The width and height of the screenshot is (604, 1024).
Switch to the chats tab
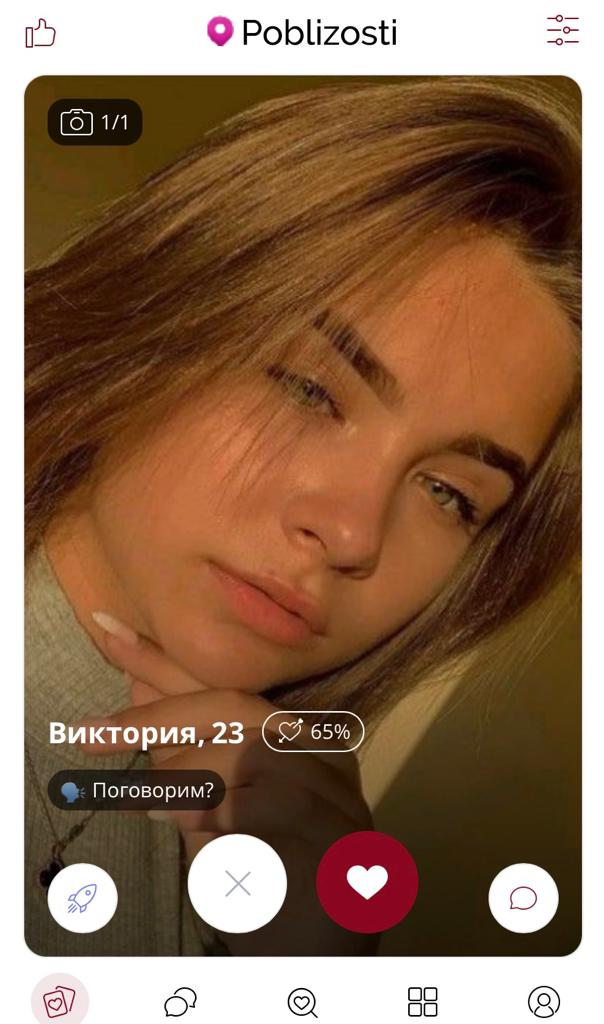pos(180,1000)
